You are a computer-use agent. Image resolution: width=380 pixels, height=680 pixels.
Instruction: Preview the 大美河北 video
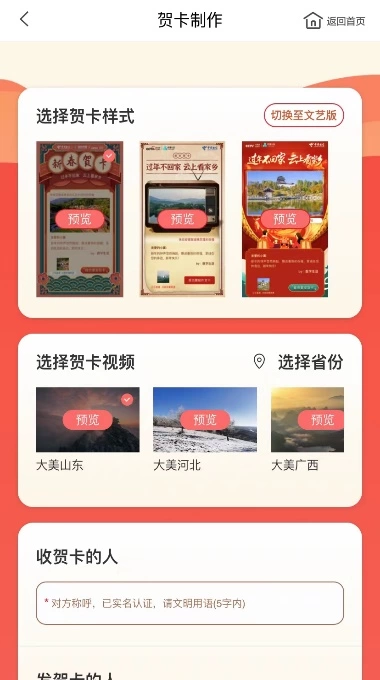205,420
